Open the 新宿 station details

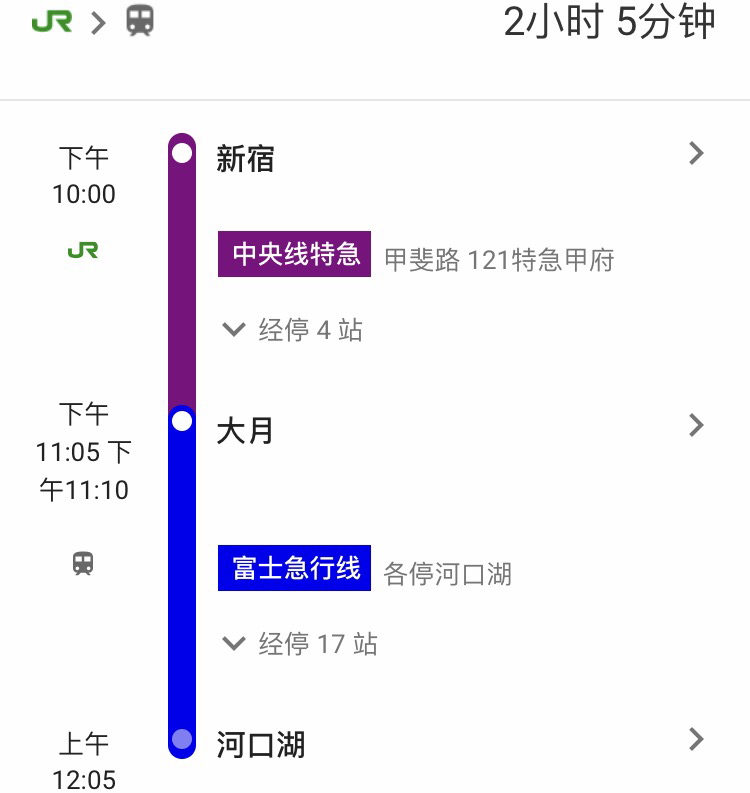click(x=696, y=154)
